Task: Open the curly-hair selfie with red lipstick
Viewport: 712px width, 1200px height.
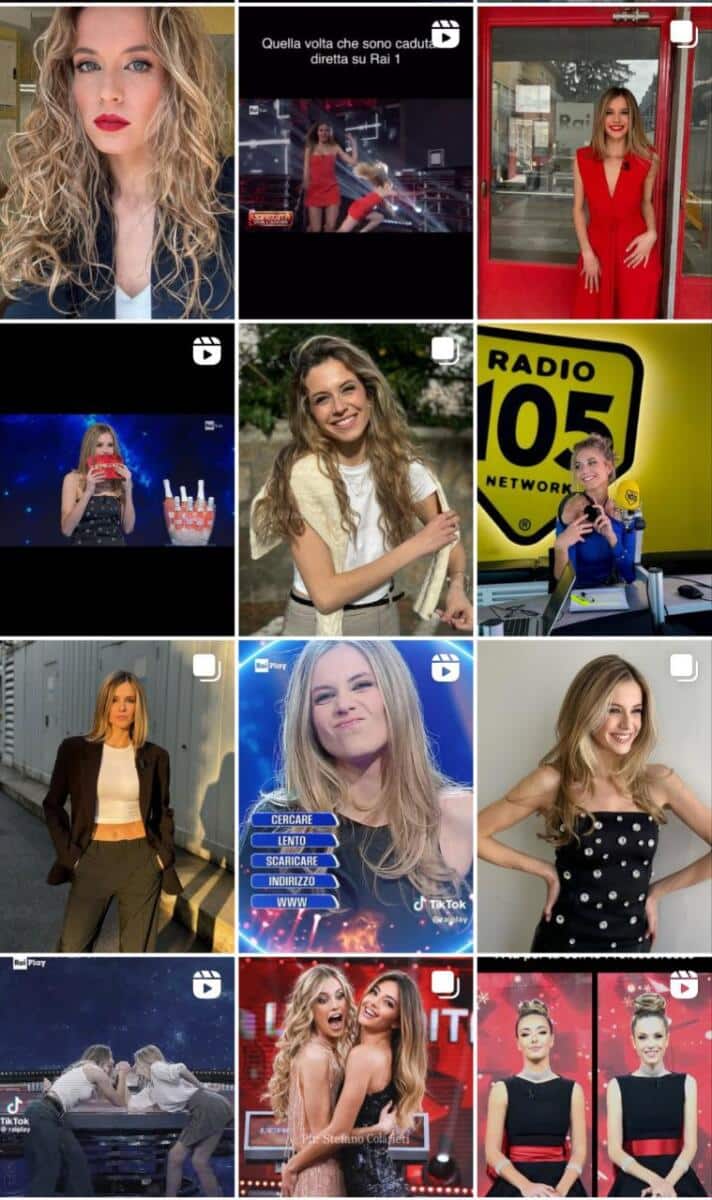Action: pos(117,162)
